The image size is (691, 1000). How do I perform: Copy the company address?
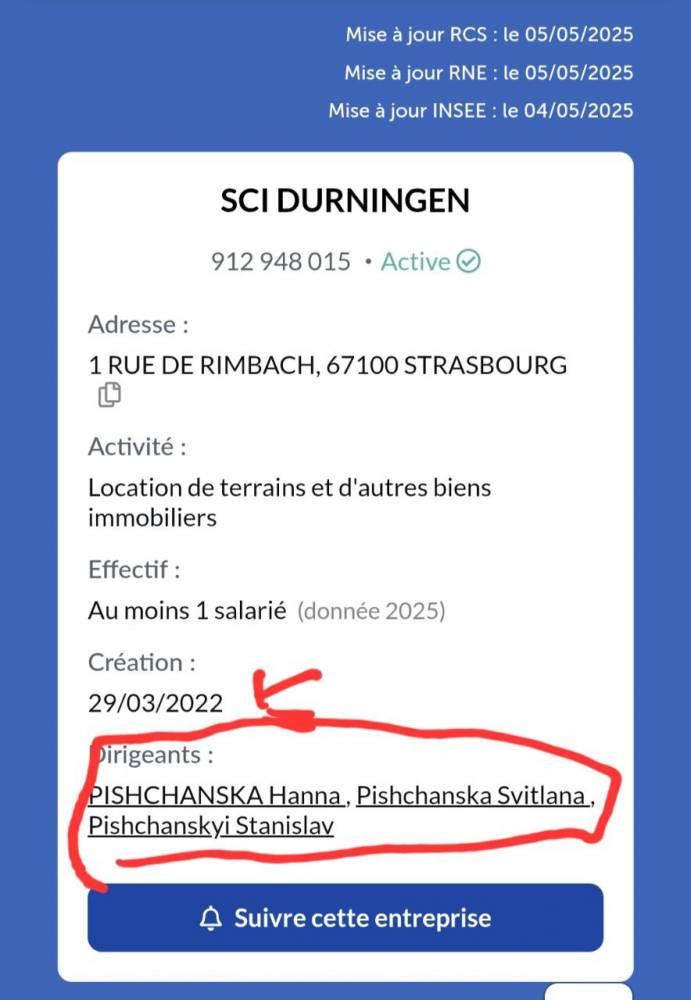coord(109,395)
